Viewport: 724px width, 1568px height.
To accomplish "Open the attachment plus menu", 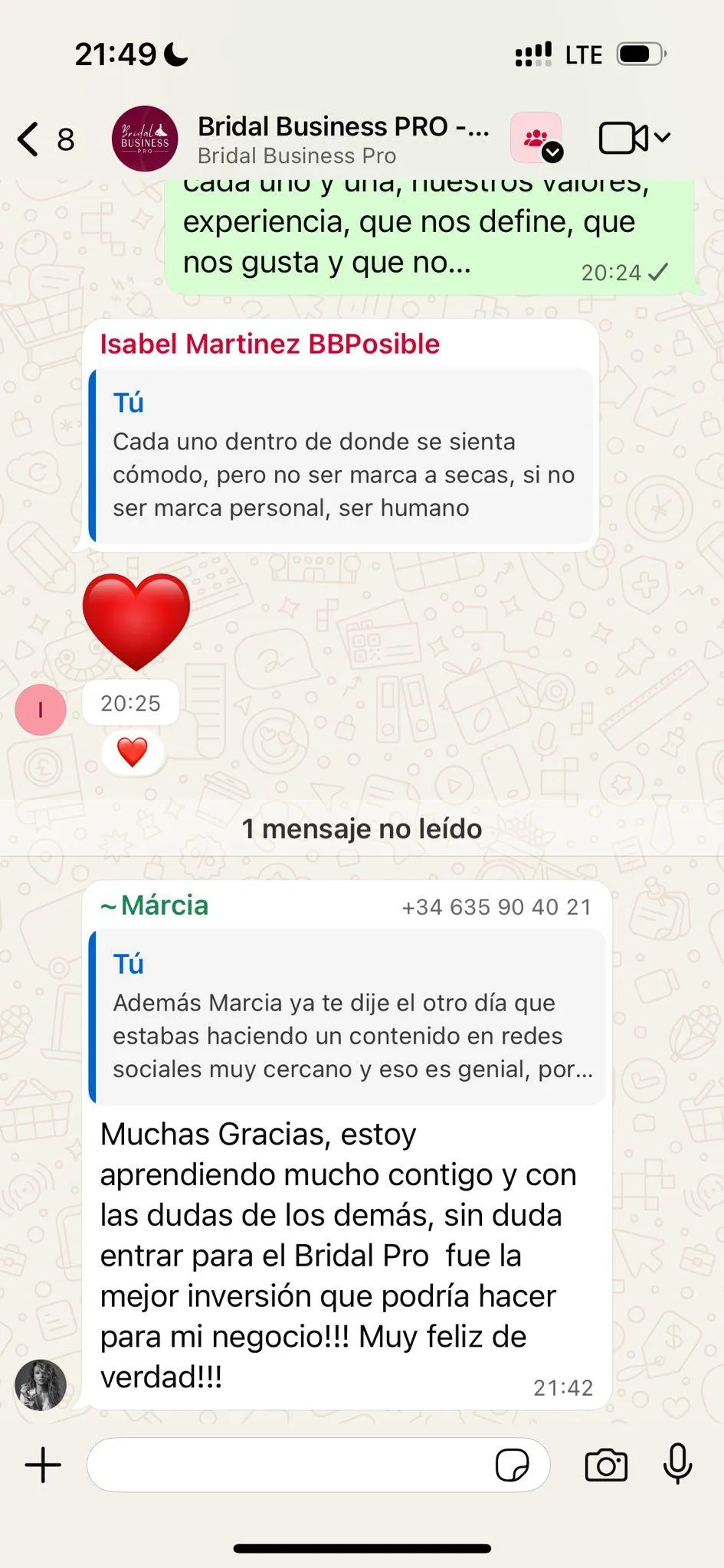I will pos(43,1465).
